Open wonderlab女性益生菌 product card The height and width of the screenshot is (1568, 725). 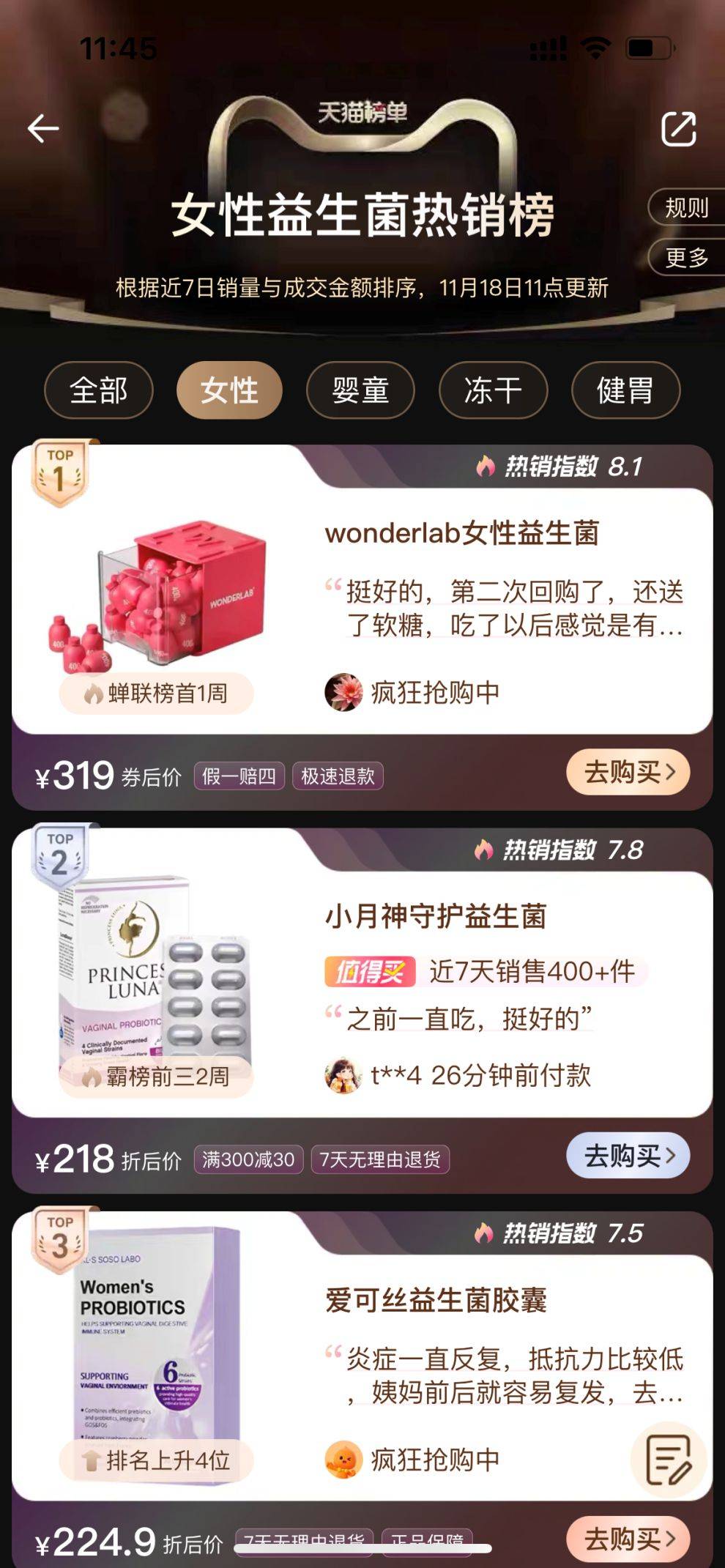point(461,533)
